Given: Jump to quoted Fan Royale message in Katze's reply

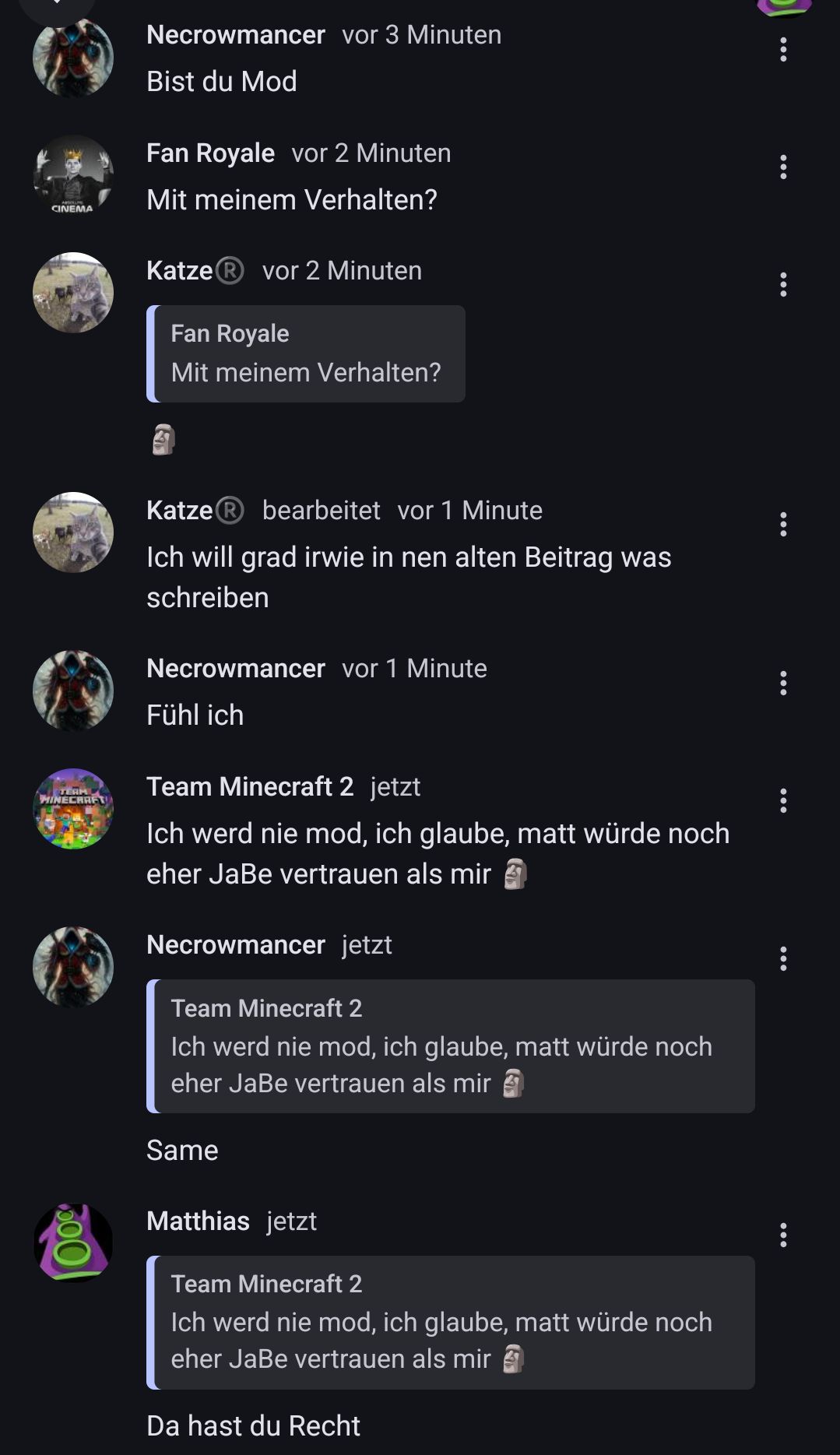Looking at the screenshot, I should coord(306,354).
